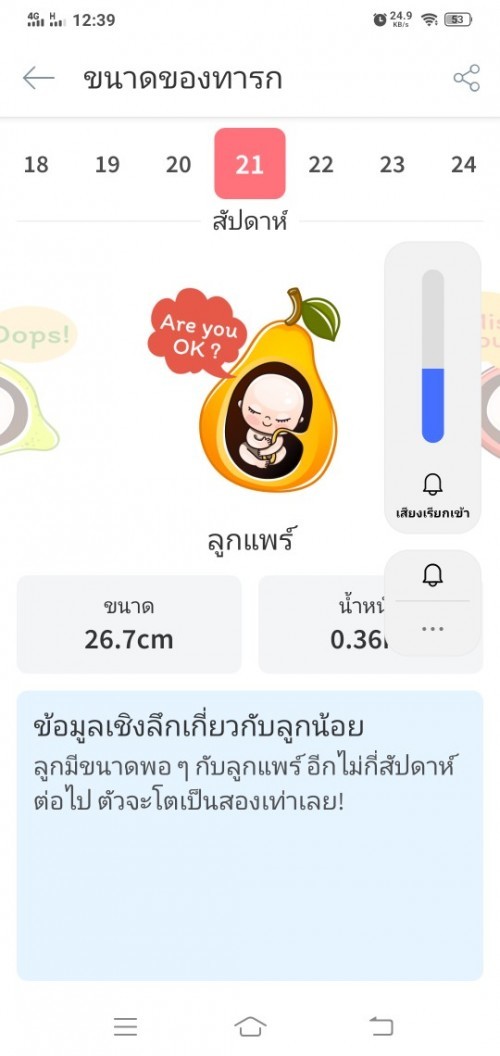Viewport: 500px width, 1056px height.
Task: Select week 22
Action: point(321,164)
